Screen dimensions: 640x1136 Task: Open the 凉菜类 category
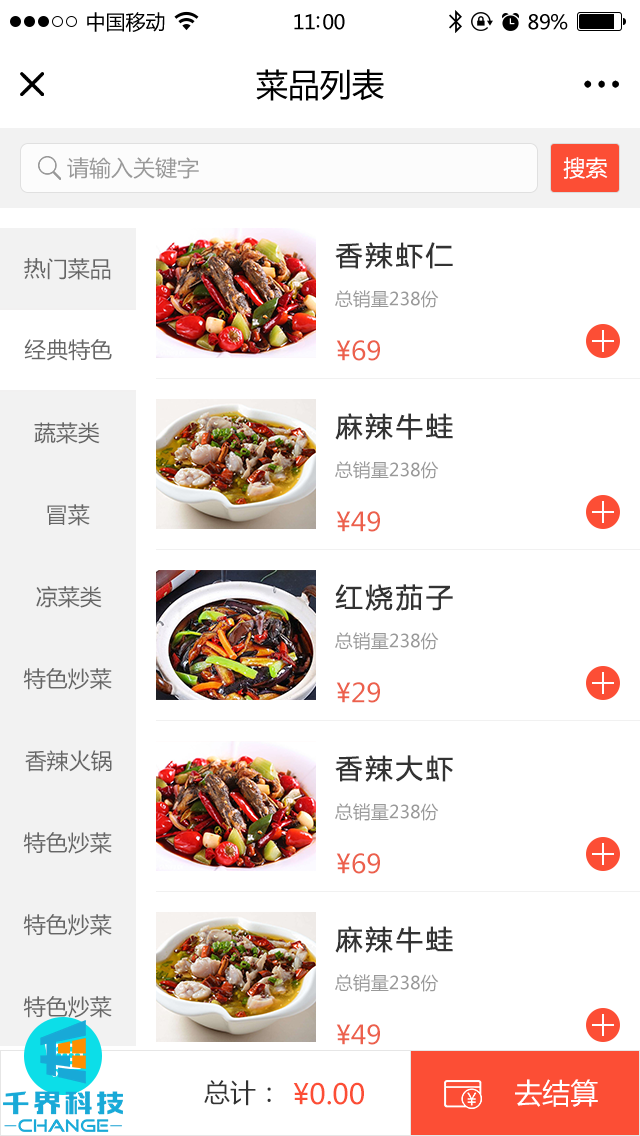point(68,597)
